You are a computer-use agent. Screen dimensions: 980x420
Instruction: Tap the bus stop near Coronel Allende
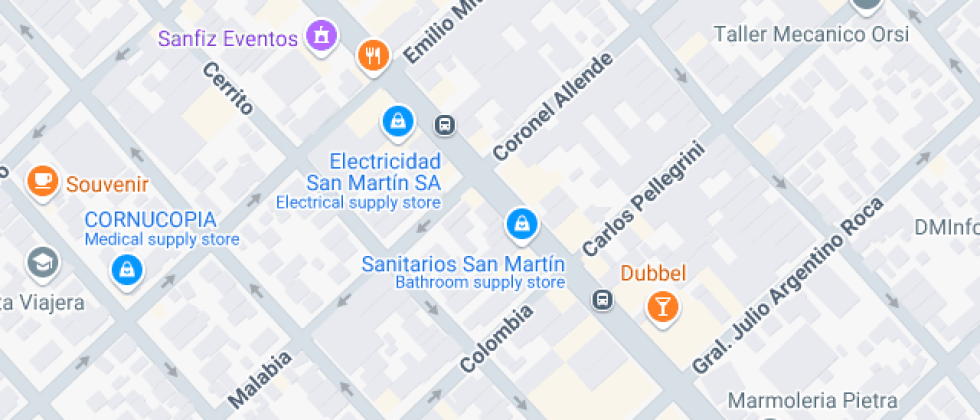(x=444, y=125)
